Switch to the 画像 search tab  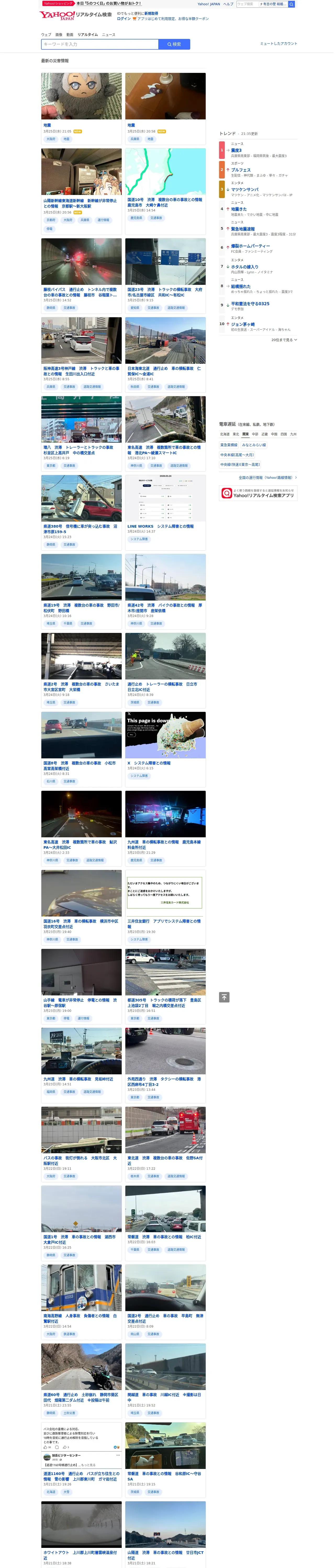pyautogui.click(x=59, y=35)
